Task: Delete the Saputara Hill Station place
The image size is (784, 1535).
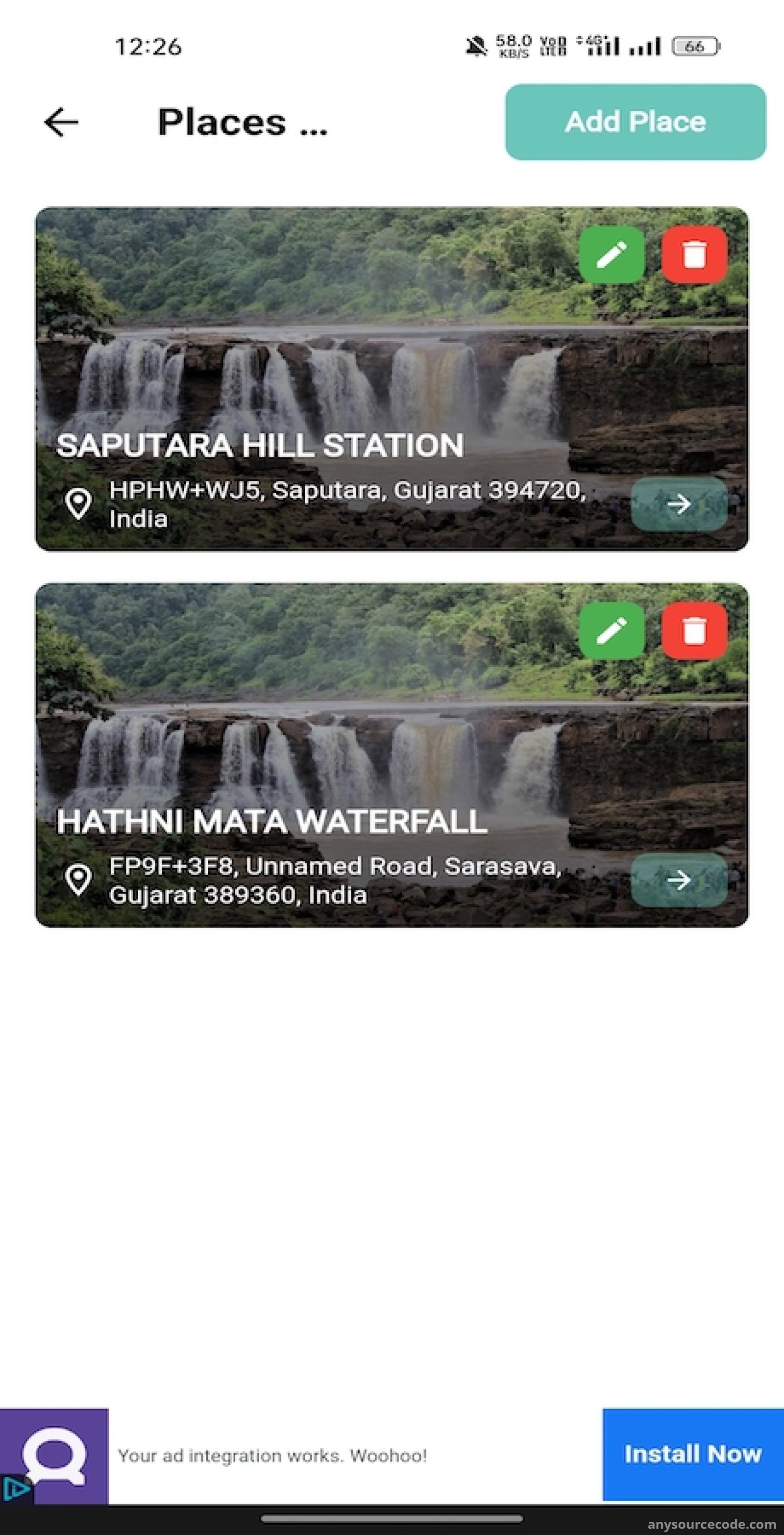Action: click(x=694, y=254)
